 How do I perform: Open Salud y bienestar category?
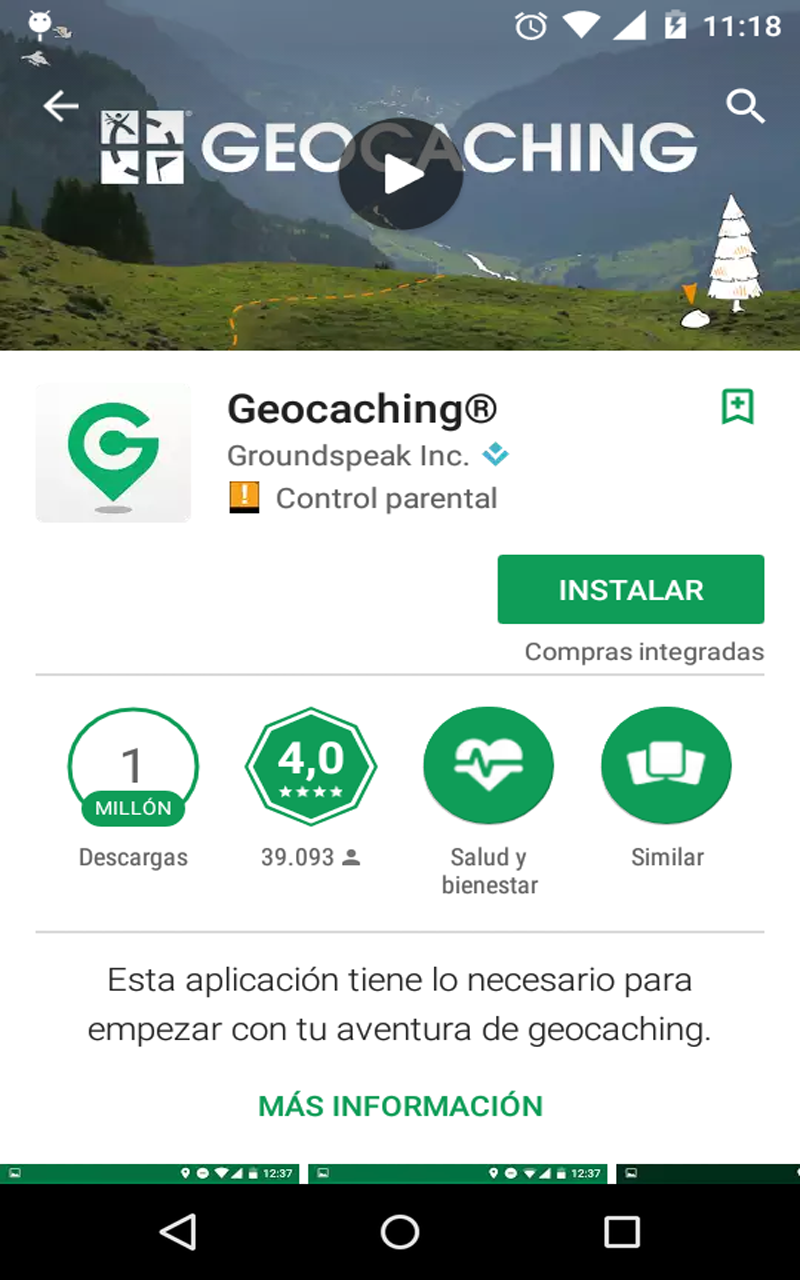[x=489, y=768]
